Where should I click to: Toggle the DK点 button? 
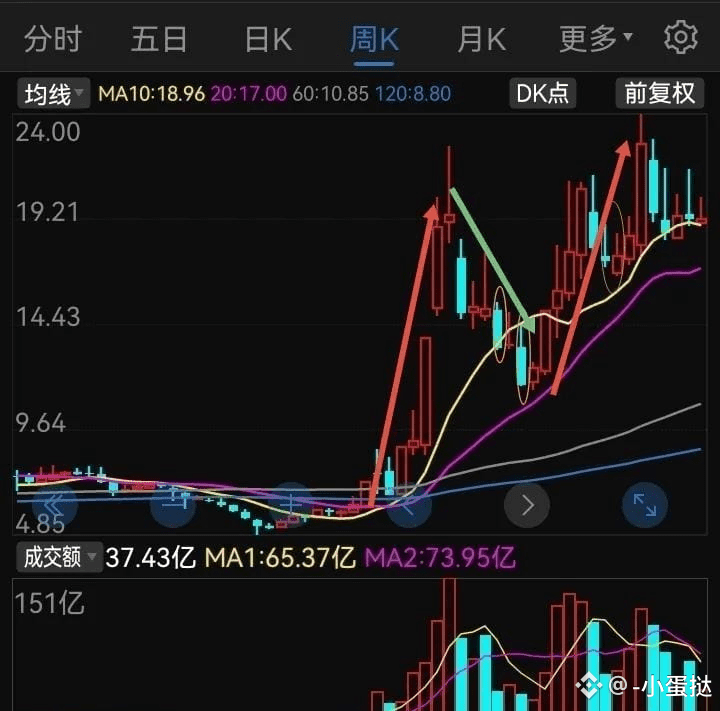[x=542, y=94]
